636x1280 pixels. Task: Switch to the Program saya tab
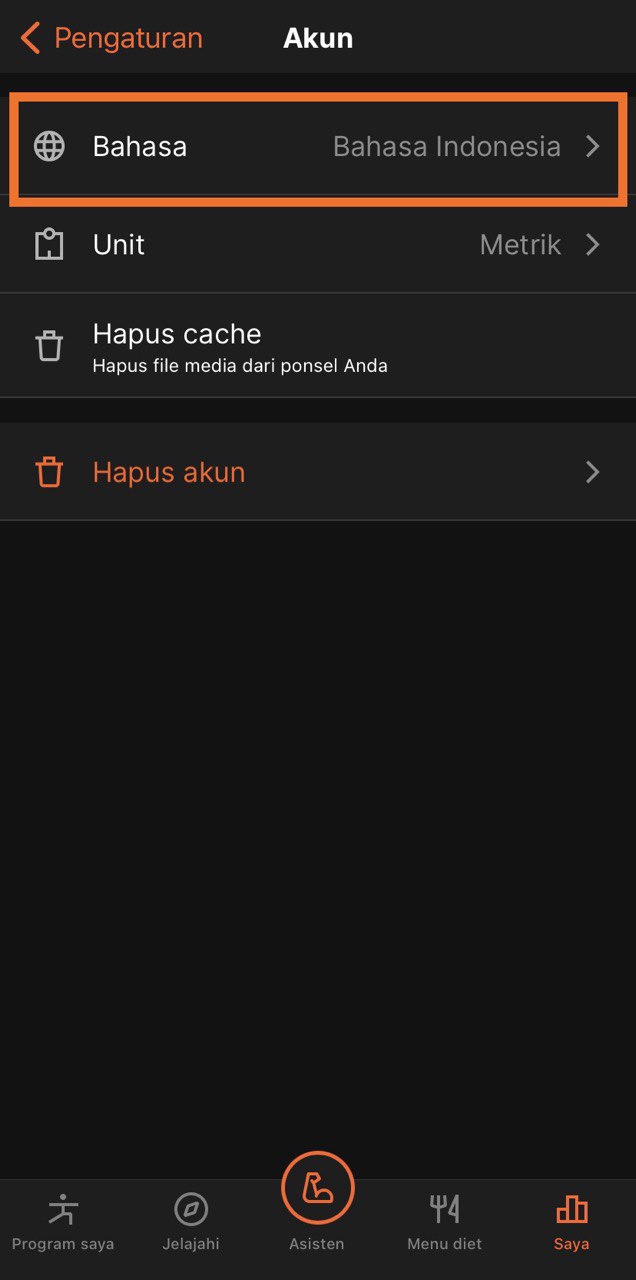(63, 1222)
